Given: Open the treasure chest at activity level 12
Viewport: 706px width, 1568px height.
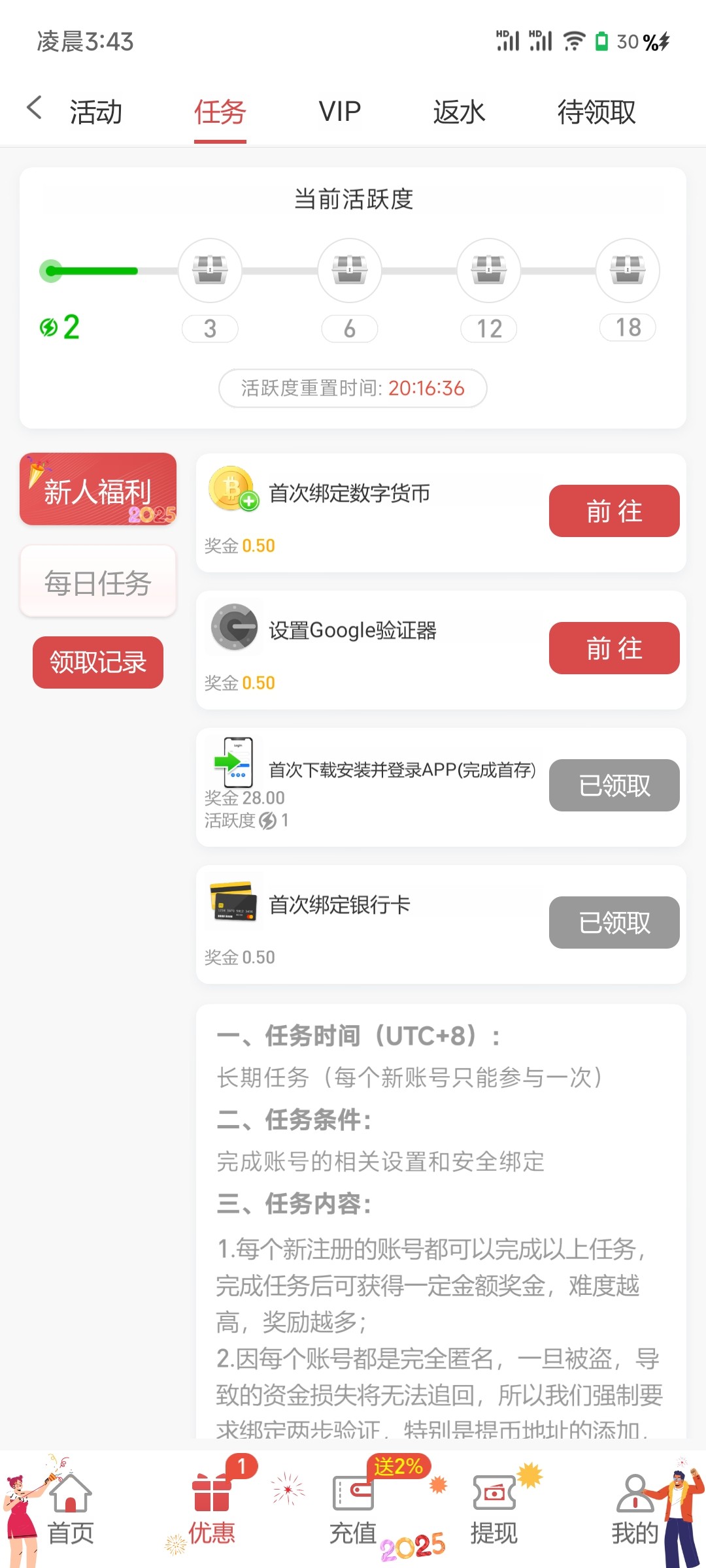Looking at the screenshot, I should [x=488, y=270].
